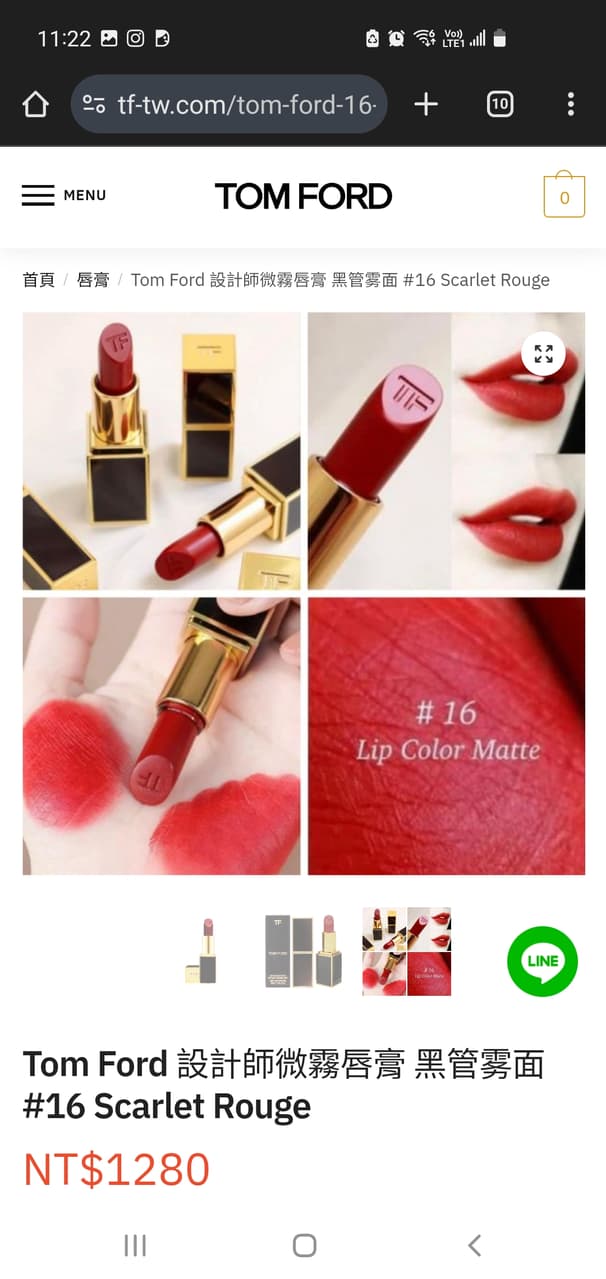Select the lipstick with box thumbnail
This screenshot has width=606, height=1279.
pyautogui.click(x=303, y=952)
